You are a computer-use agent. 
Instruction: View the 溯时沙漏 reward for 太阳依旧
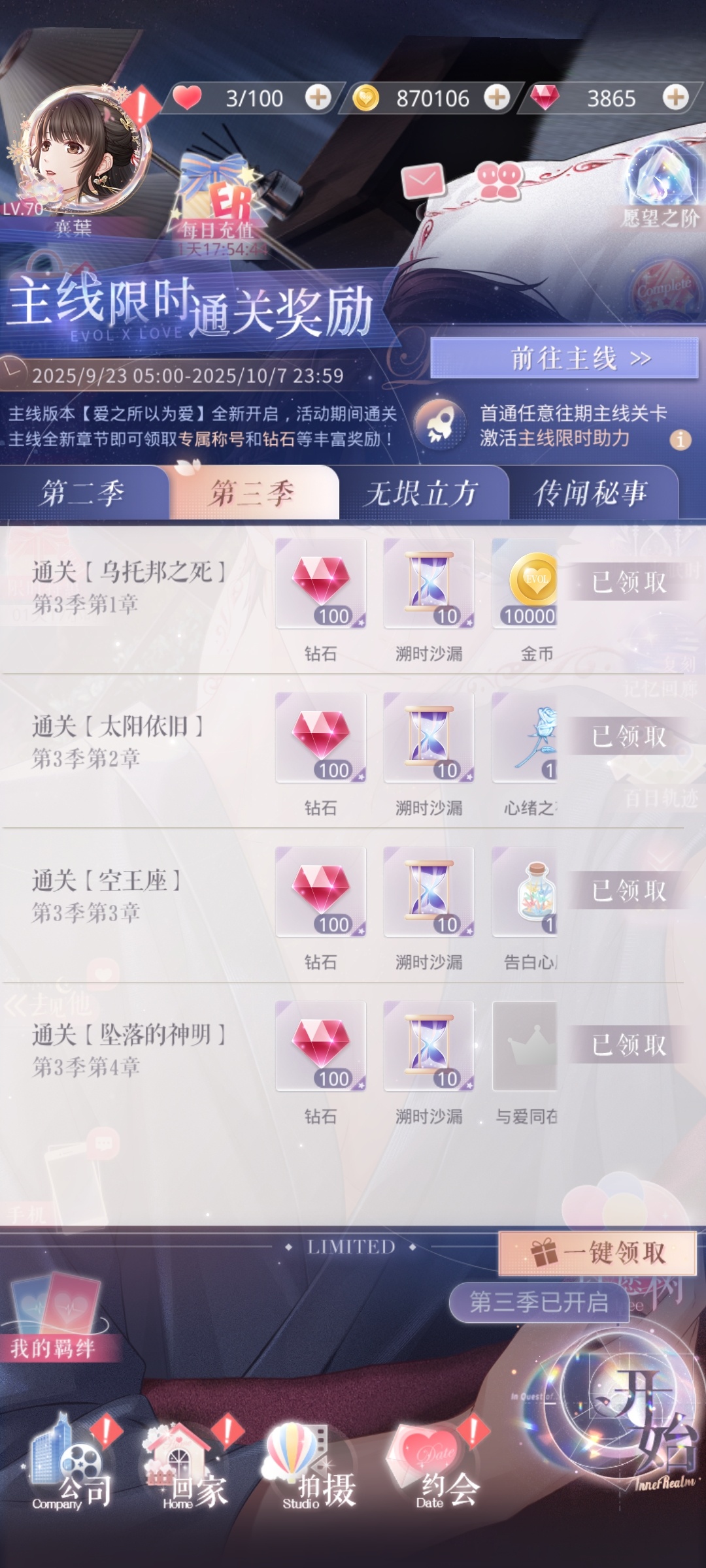click(x=429, y=738)
